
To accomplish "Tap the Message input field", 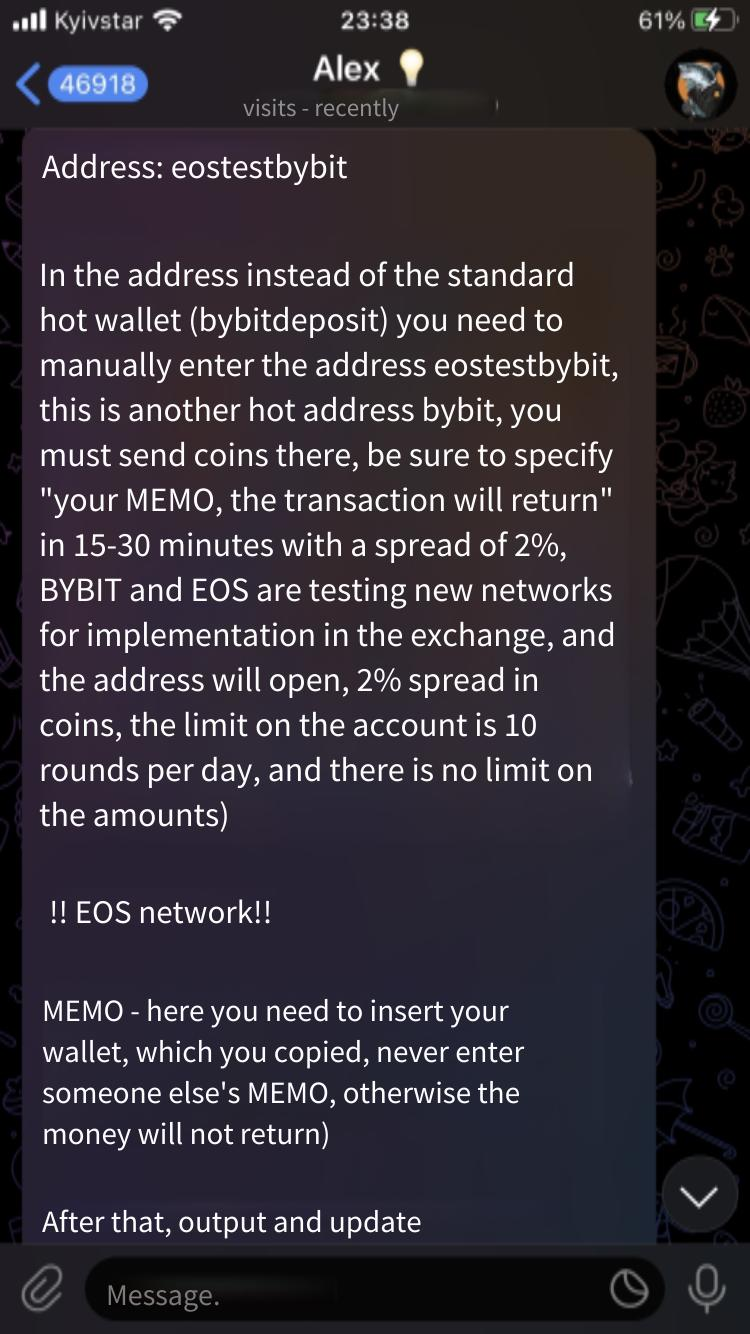I will point(350,1294).
